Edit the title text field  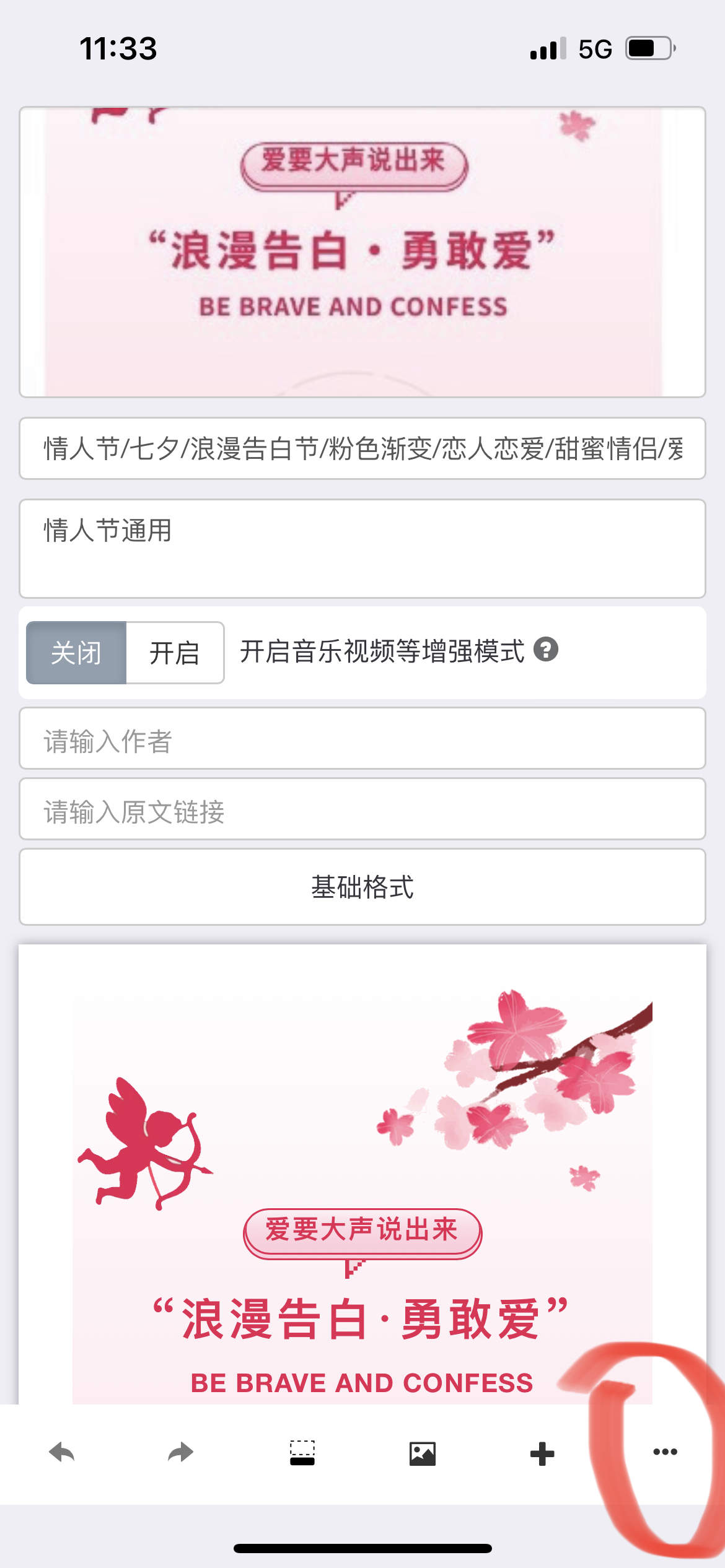coord(362,448)
